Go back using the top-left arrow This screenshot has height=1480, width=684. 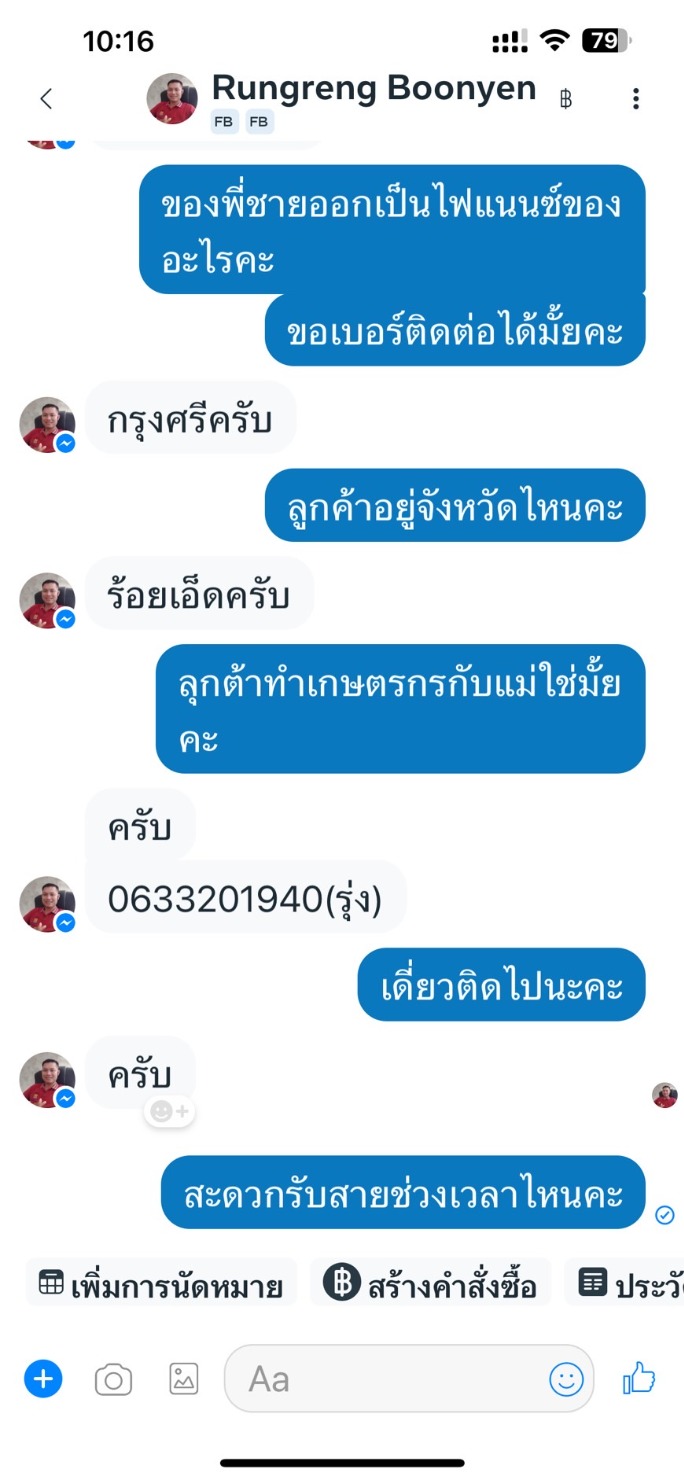coord(45,98)
